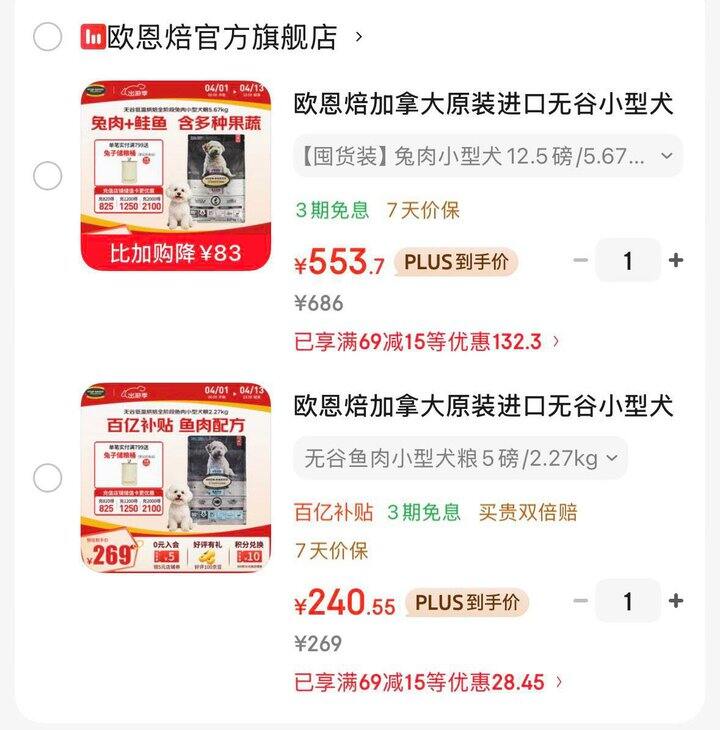View discount details for 优惠132.3
This screenshot has height=730, width=720.
pos(427,342)
